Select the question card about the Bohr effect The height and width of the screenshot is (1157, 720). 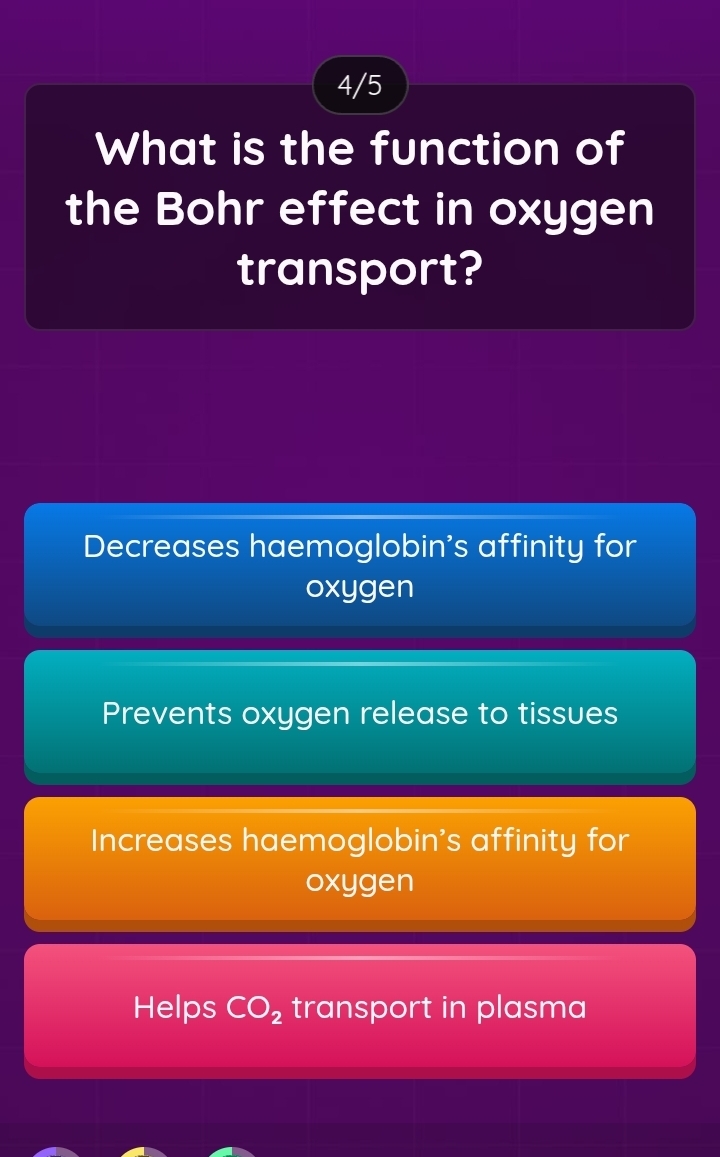[x=360, y=207]
